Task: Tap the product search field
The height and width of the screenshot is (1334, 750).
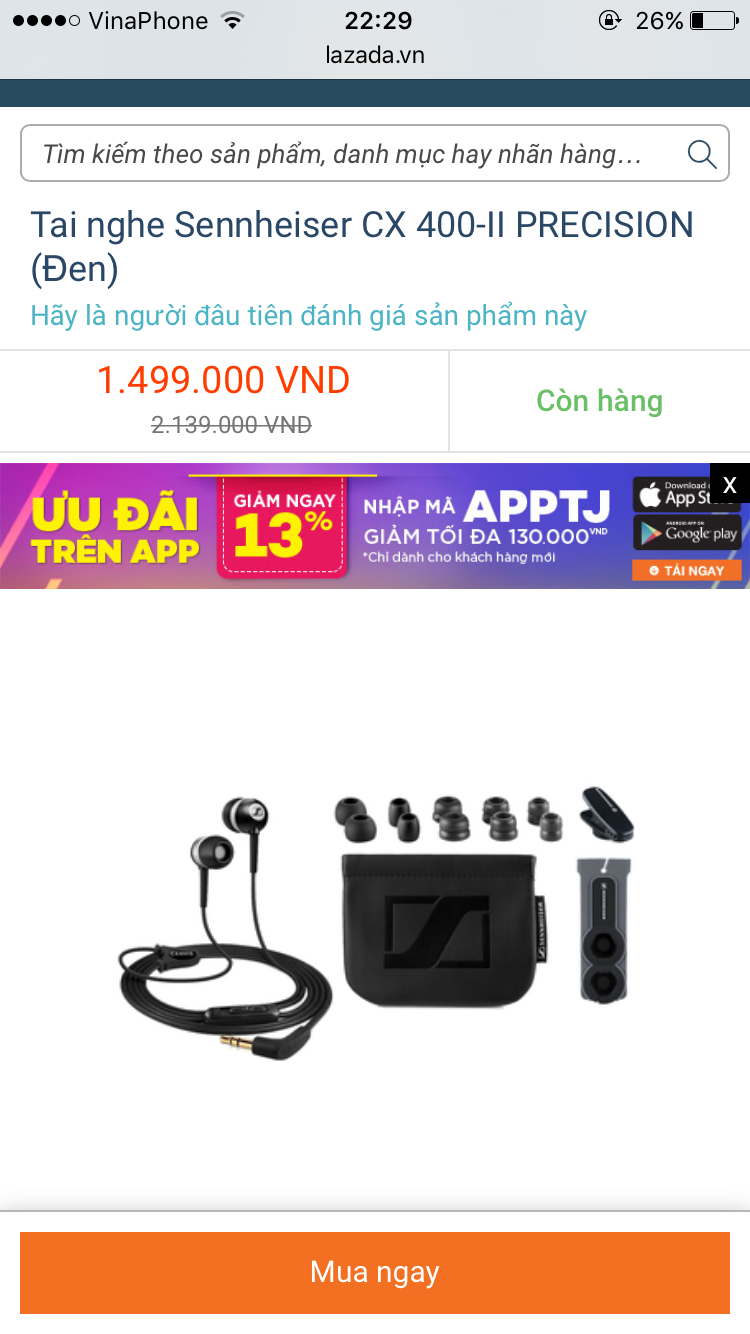Action: [375, 153]
